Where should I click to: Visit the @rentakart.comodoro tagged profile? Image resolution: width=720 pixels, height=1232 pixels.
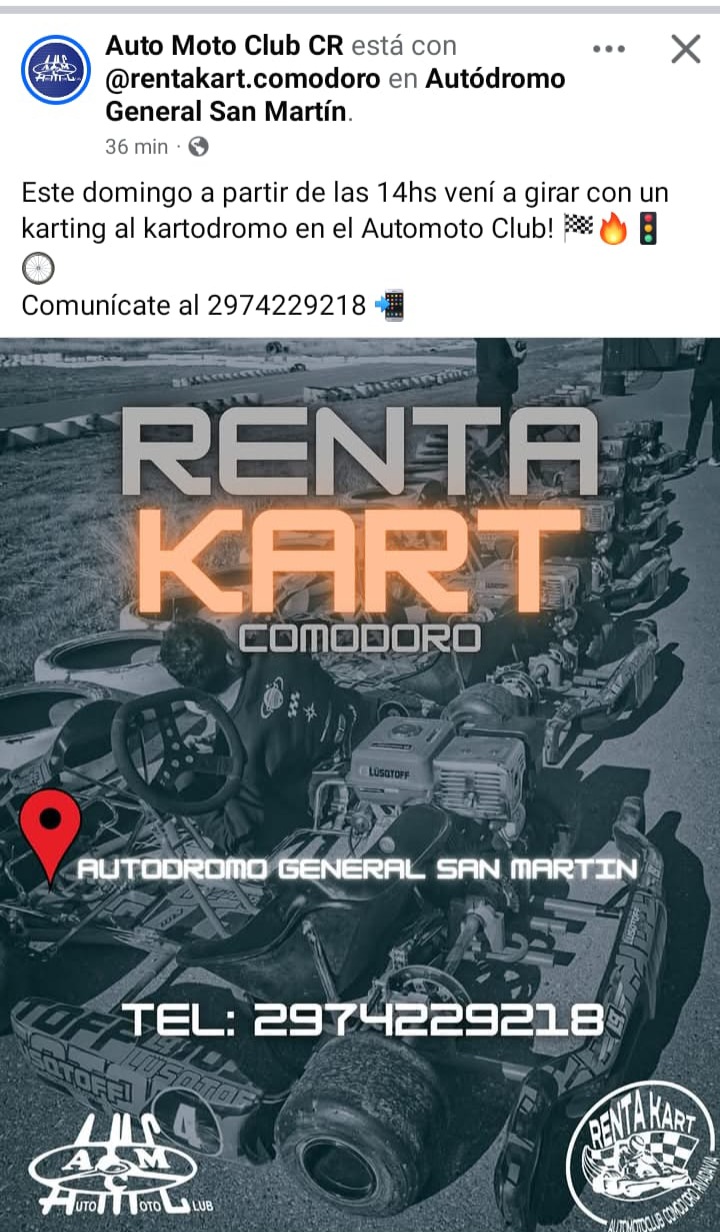pos(243,79)
